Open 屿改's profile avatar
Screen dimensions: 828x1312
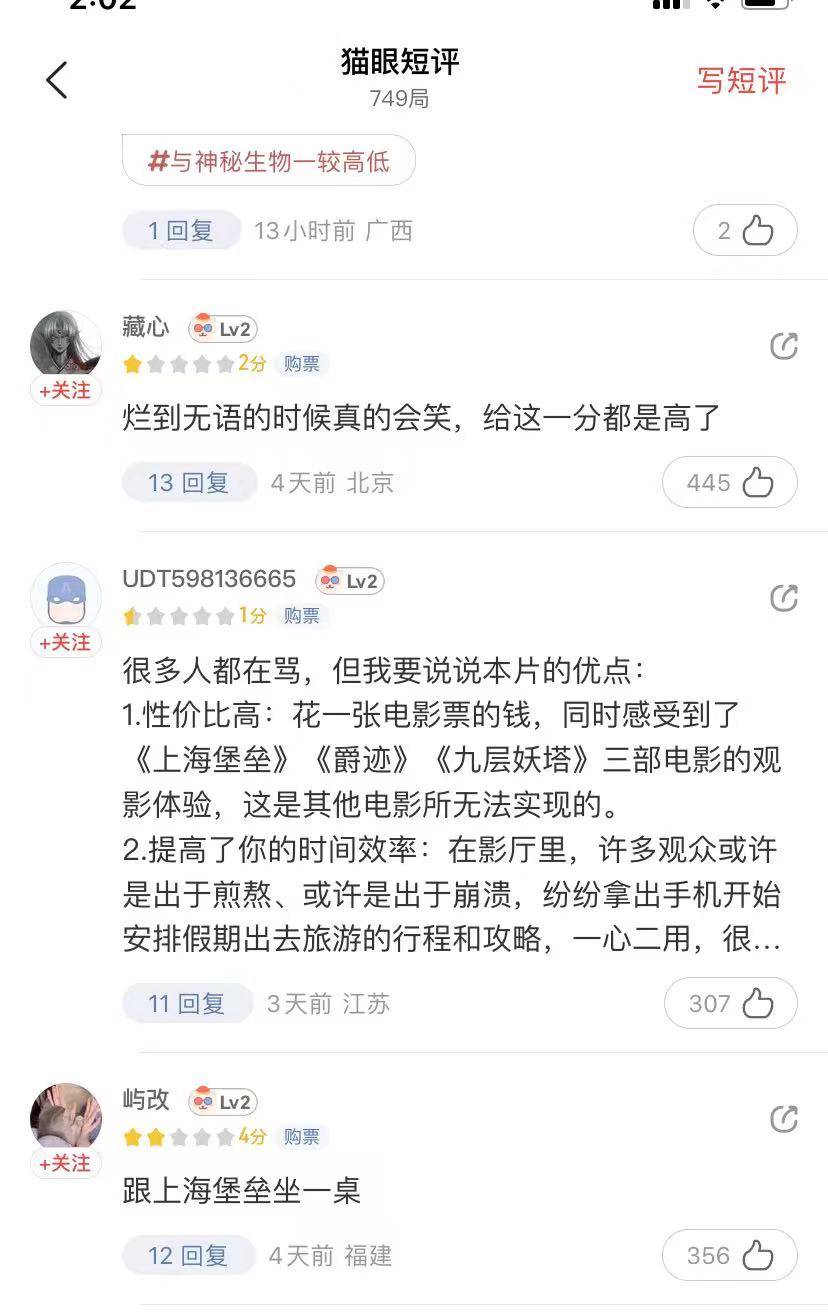tap(65, 1117)
